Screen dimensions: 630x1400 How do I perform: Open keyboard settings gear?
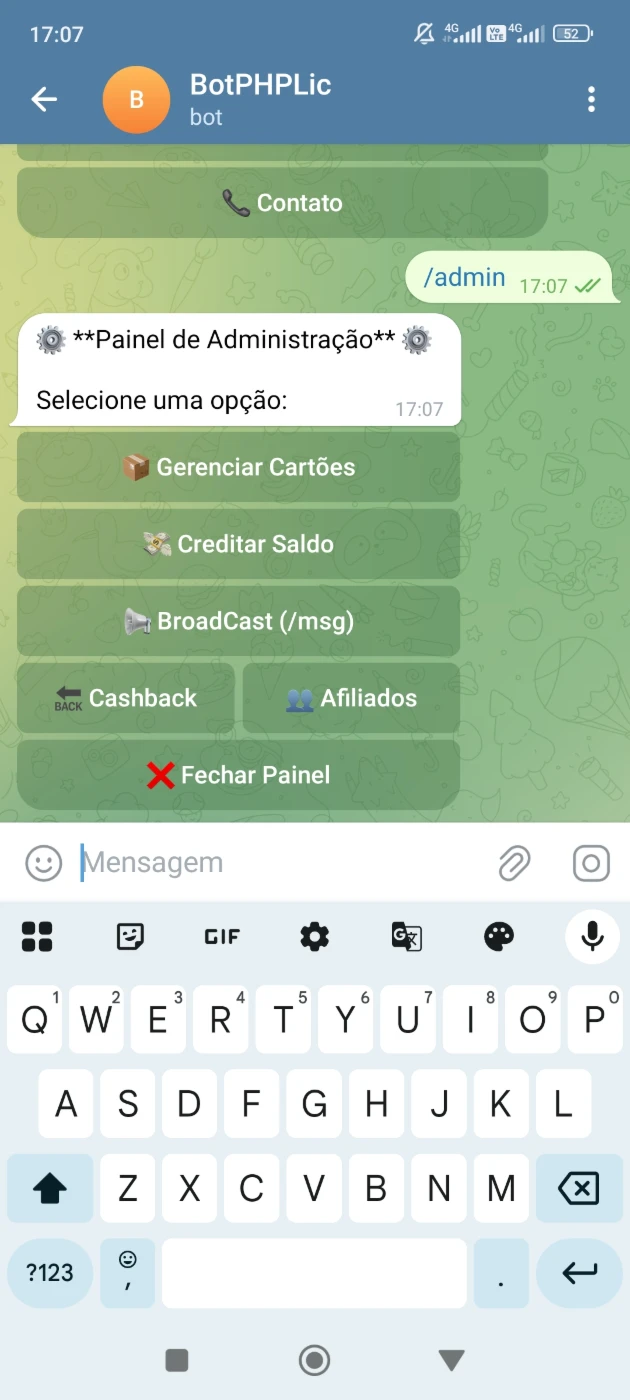(x=314, y=937)
